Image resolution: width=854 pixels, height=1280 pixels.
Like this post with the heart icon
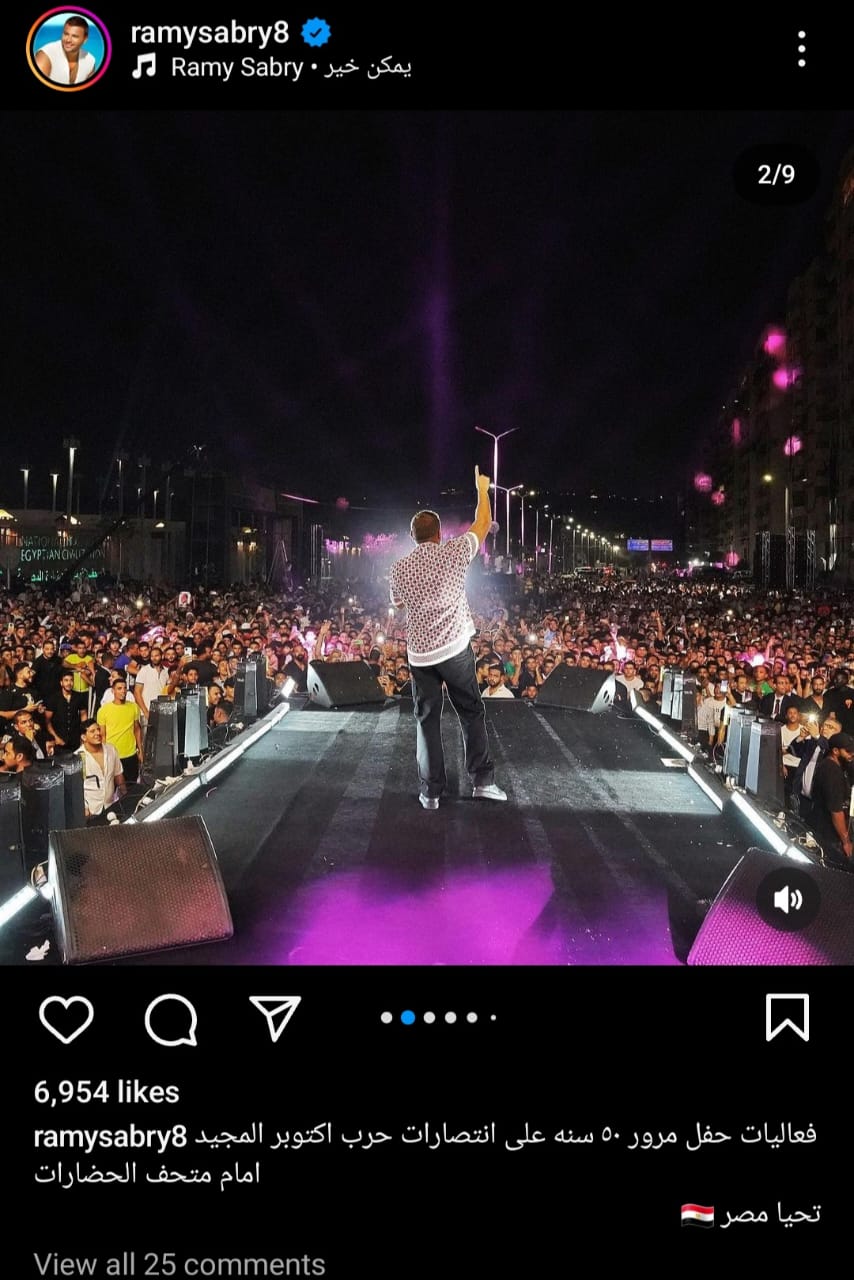click(66, 1019)
